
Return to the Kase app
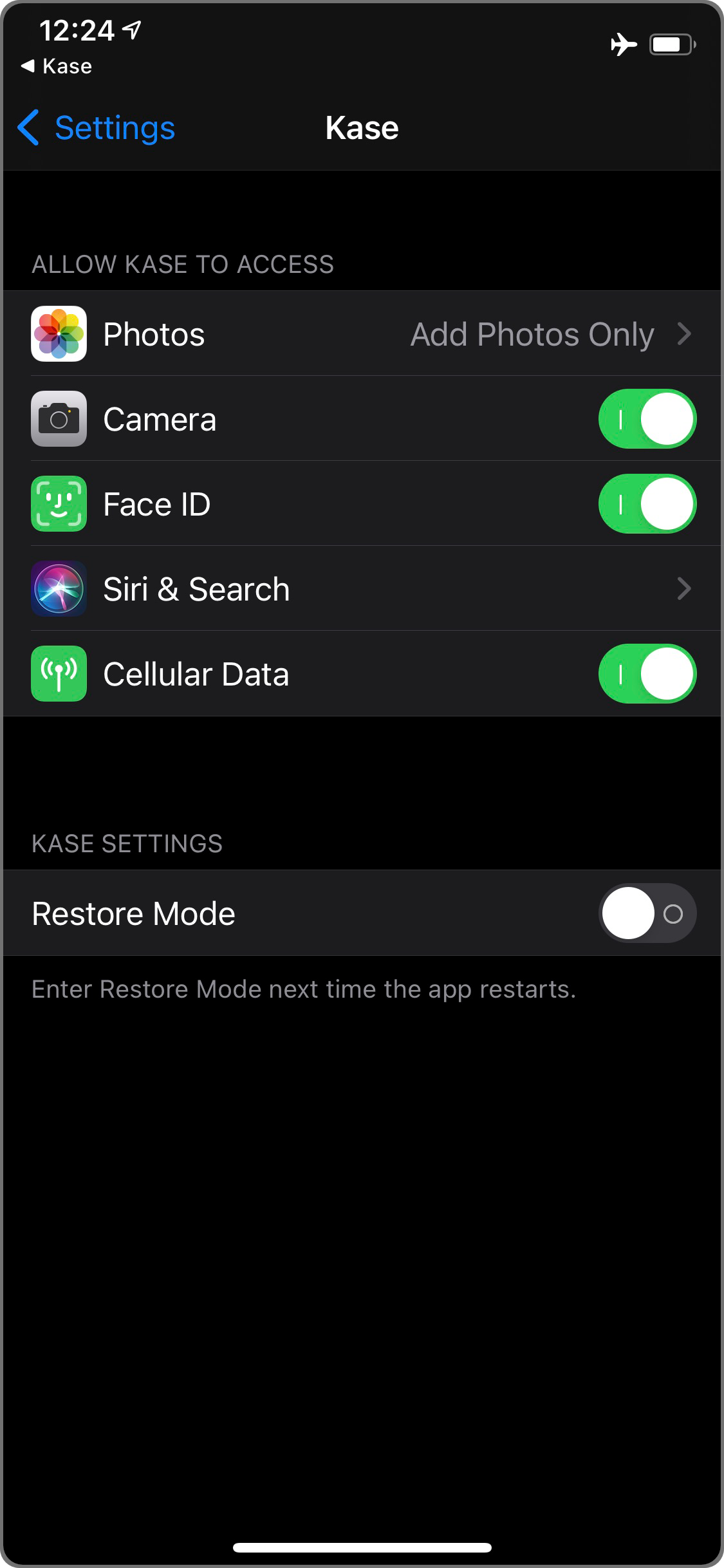click(x=57, y=66)
